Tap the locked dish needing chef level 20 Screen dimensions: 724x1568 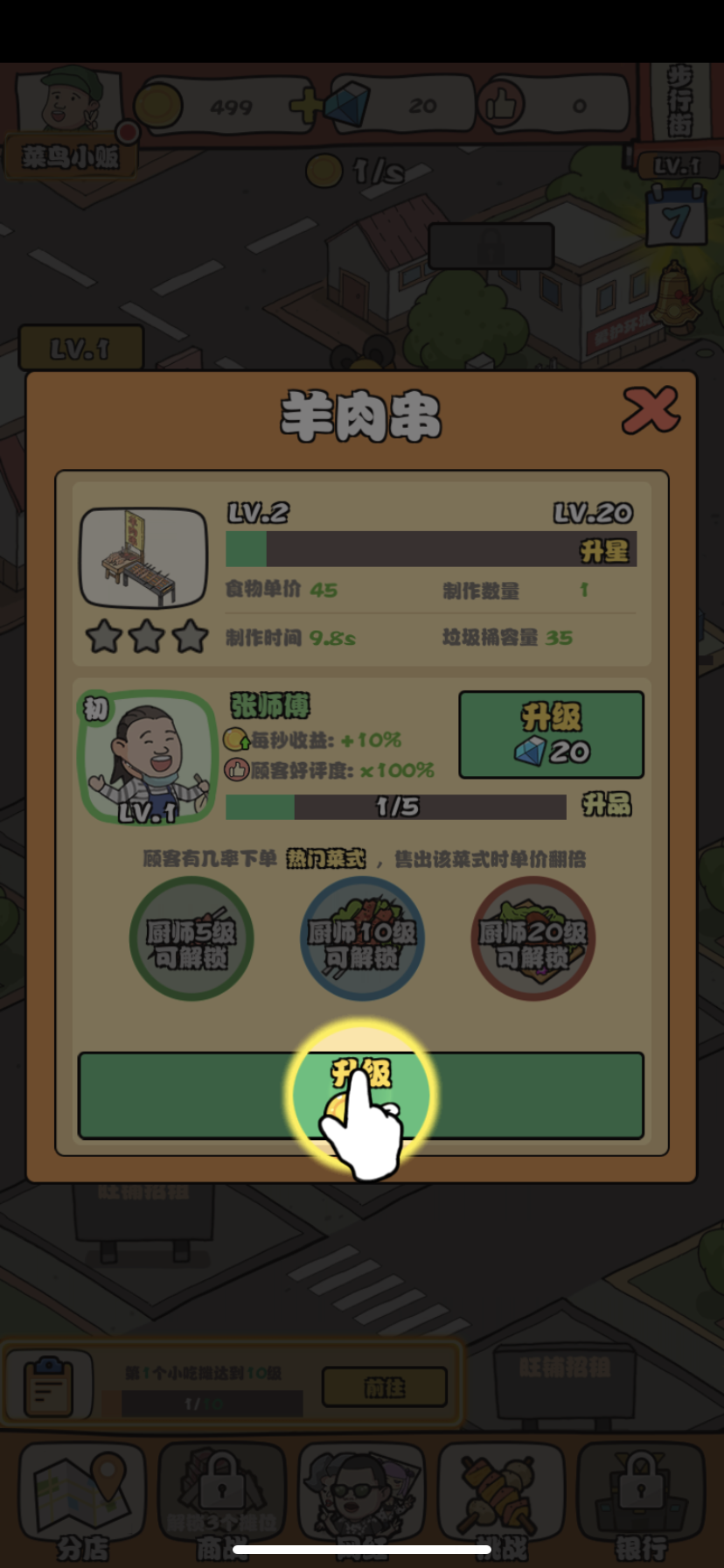point(533,939)
